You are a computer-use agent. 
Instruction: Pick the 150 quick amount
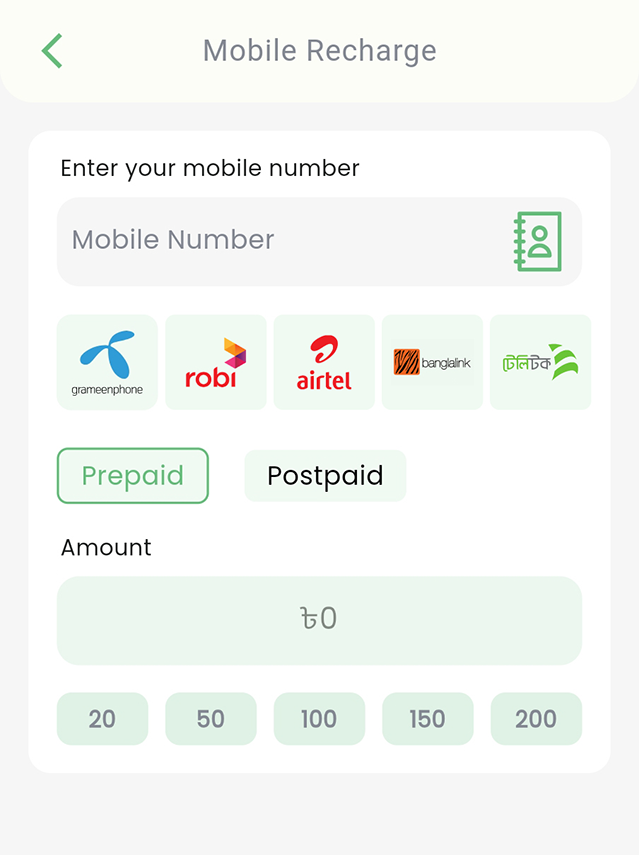[427, 718]
